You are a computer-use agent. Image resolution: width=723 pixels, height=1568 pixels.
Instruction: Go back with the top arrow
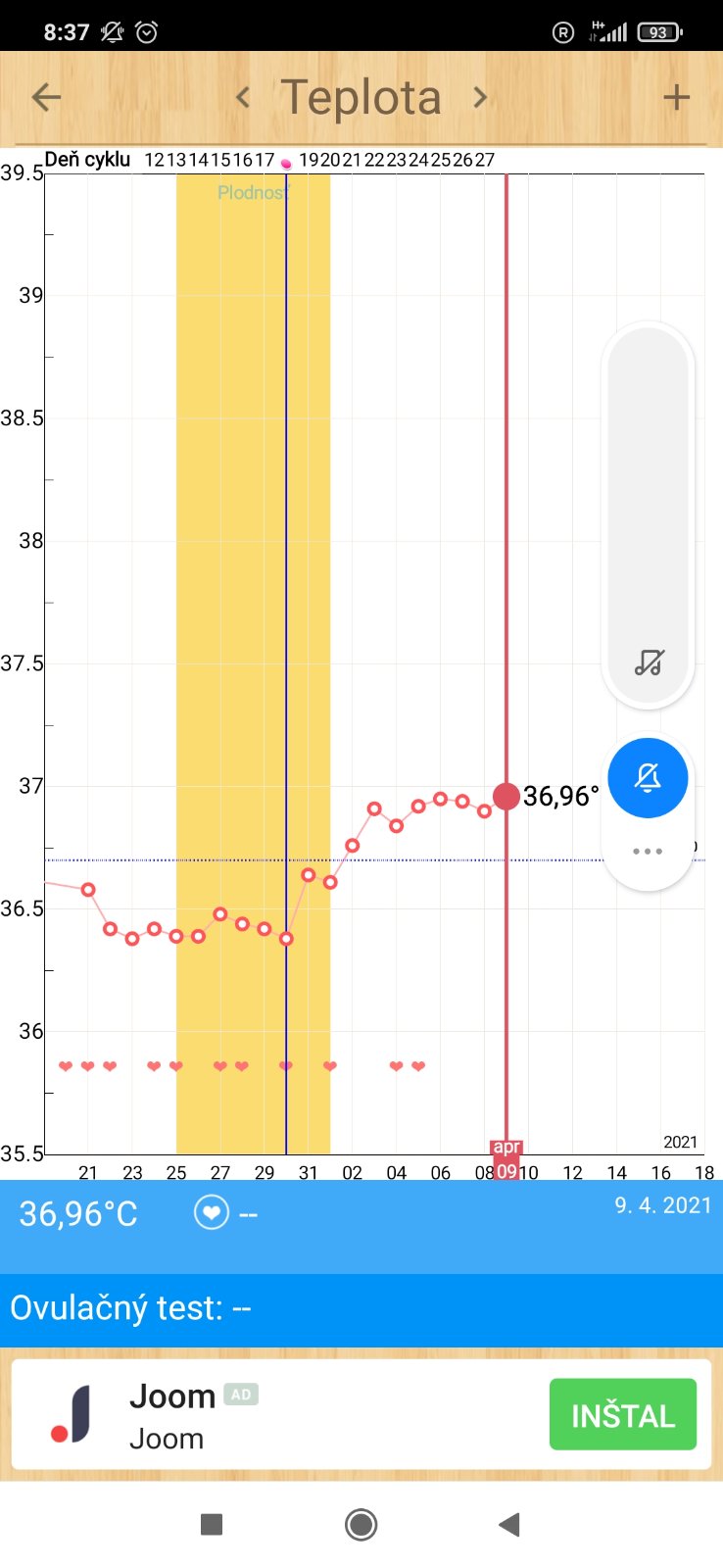coord(46,97)
